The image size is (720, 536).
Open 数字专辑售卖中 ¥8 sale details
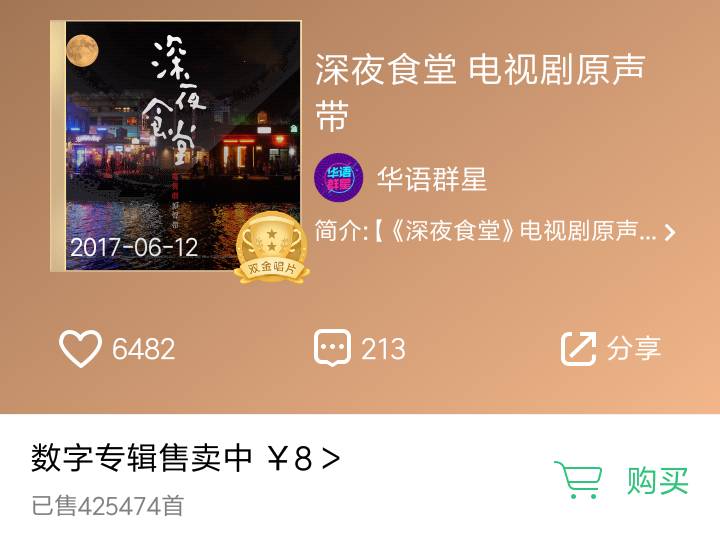tap(186, 458)
